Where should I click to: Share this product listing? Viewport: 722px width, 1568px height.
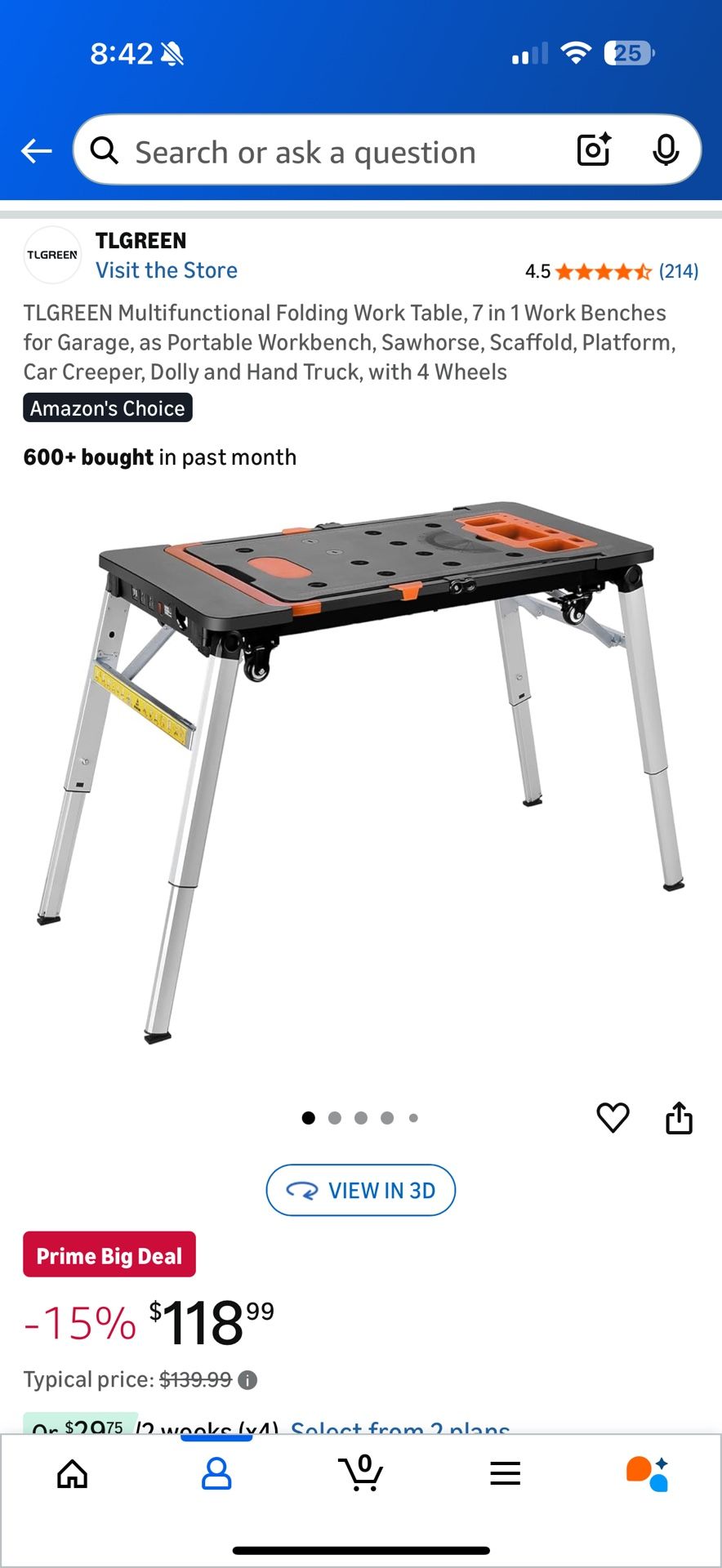(x=679, y=1118)
